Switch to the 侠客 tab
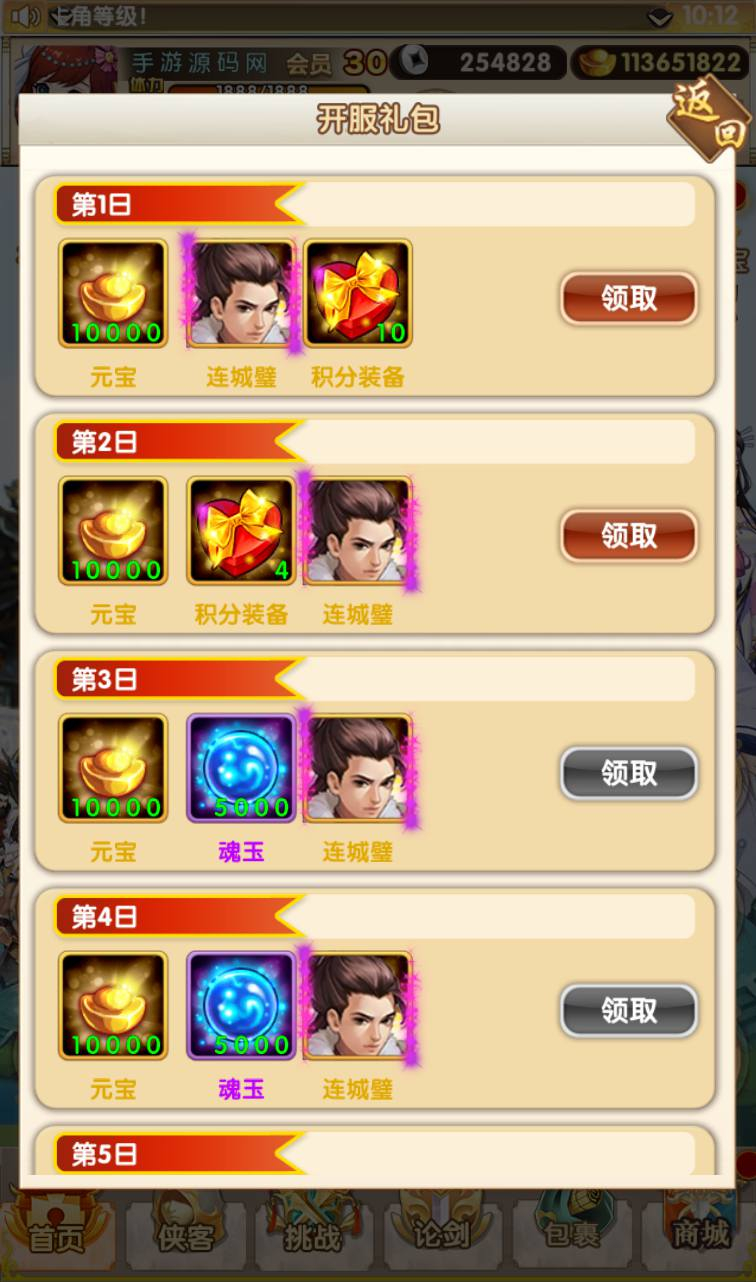Screen dimensions: 756x1282 coord(185,1236)
